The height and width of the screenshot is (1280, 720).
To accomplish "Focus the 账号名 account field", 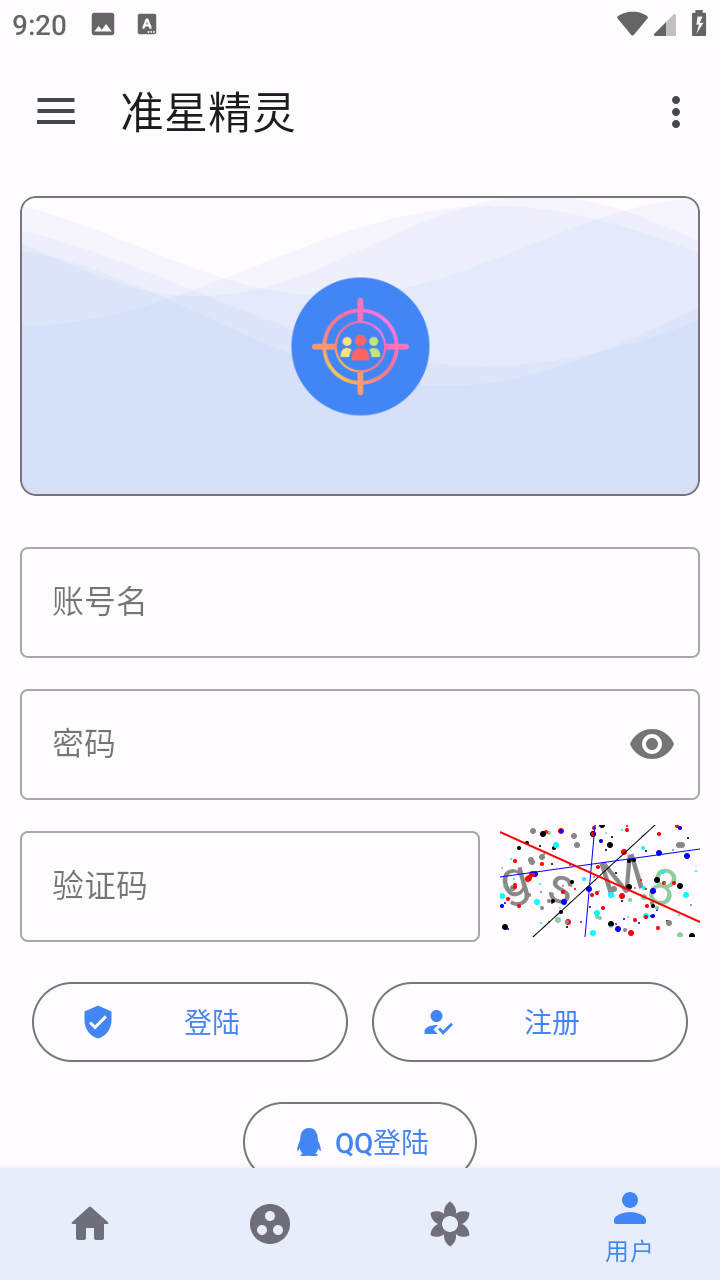I will (359, 602).
